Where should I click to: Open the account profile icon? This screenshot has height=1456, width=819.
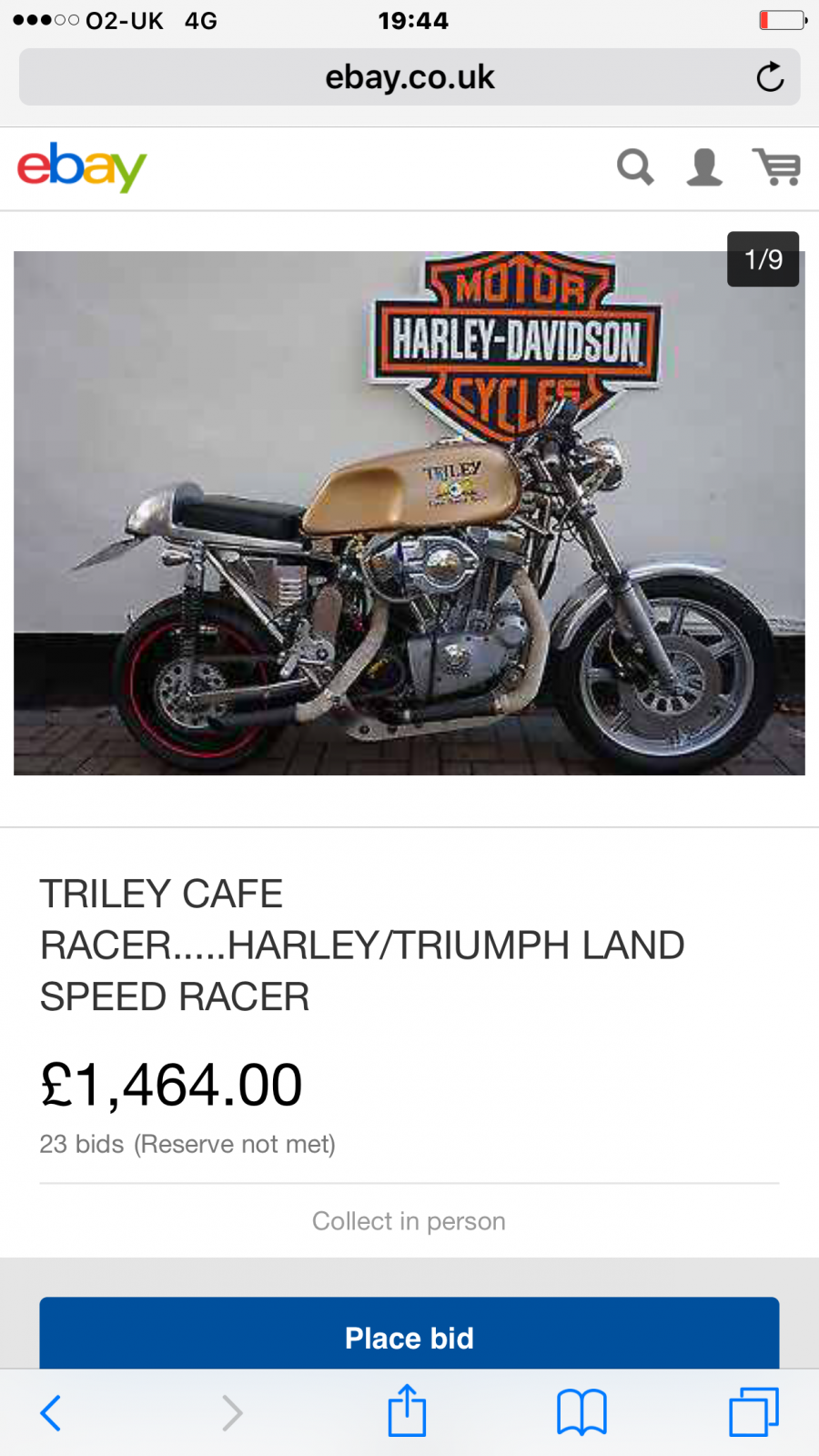tap(704, 167)
